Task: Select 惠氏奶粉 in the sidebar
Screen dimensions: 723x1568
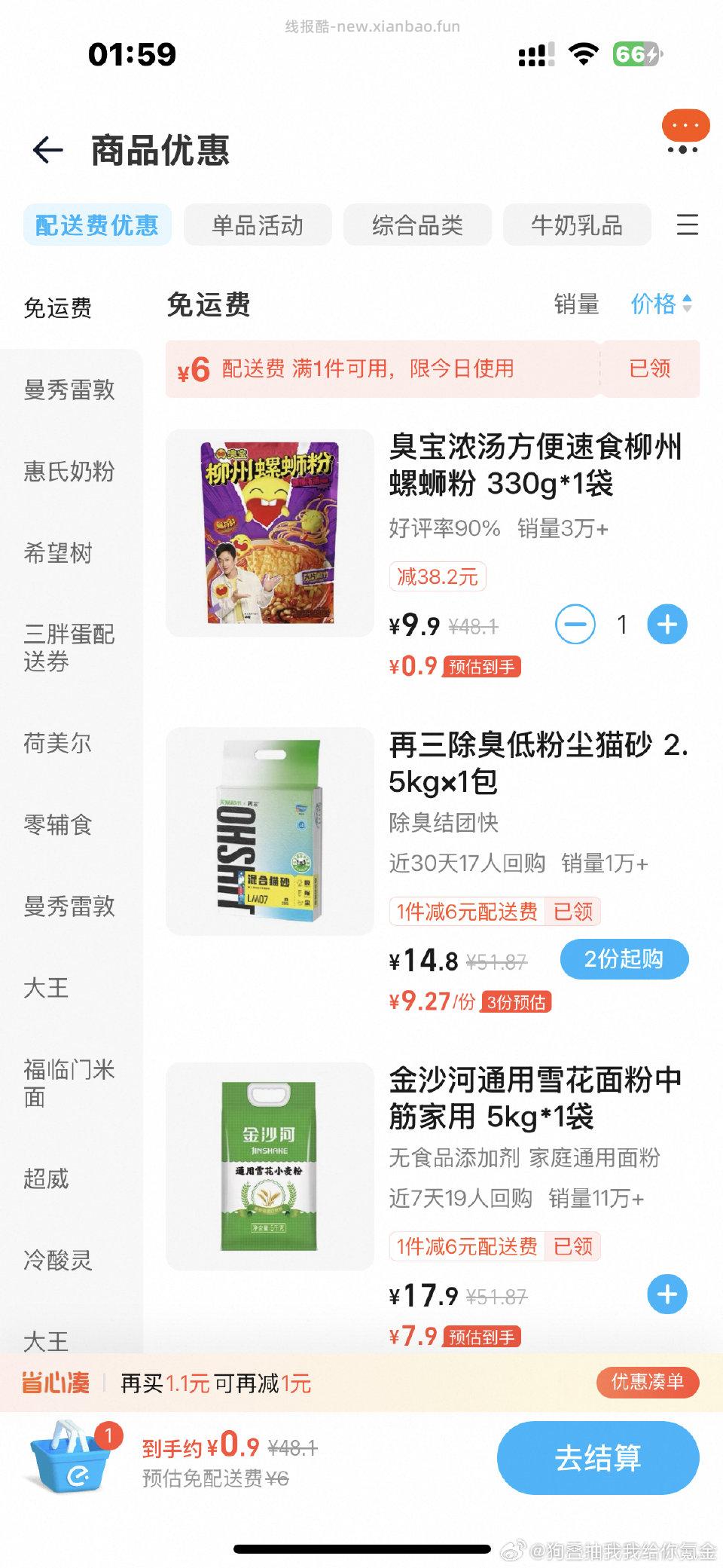Action: pos(70,472)
